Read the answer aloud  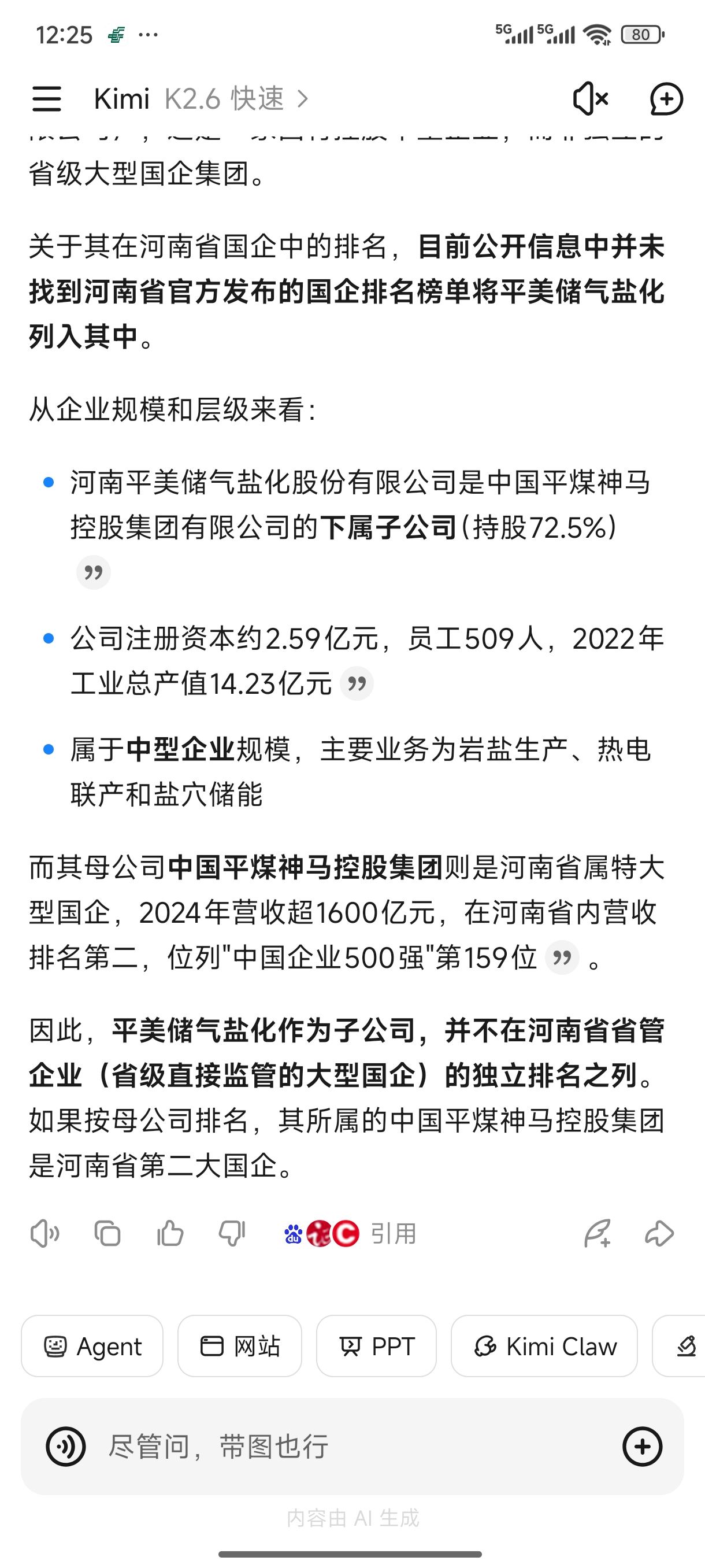point(44,1234)
